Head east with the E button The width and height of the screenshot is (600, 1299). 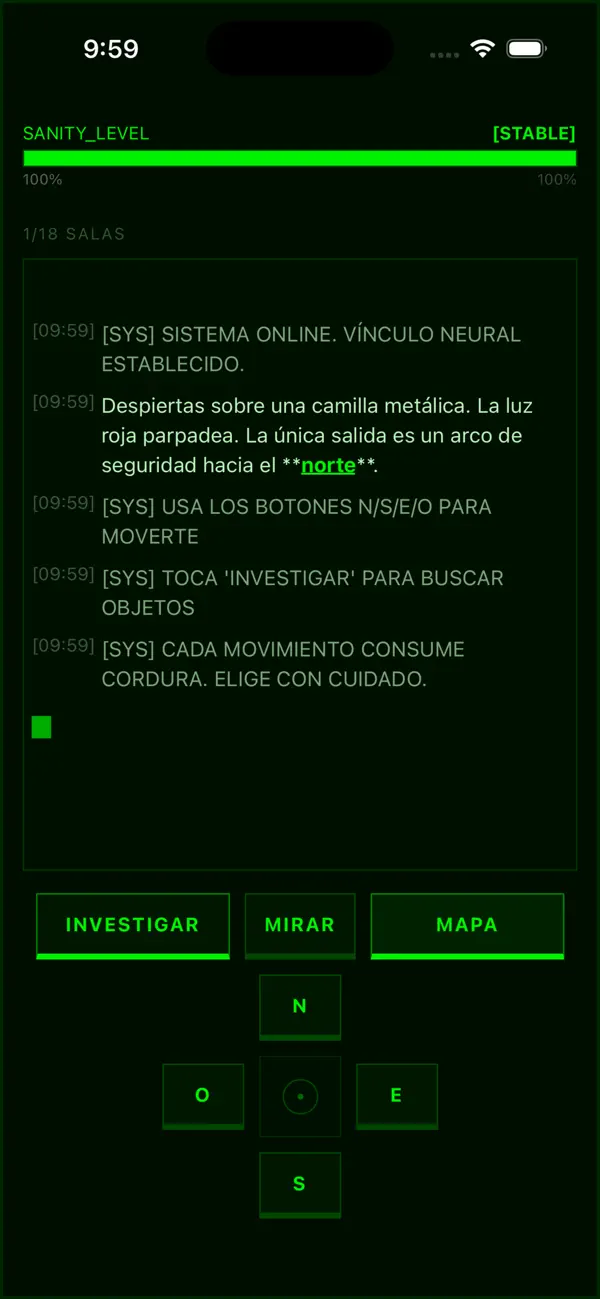[397, 1096]
